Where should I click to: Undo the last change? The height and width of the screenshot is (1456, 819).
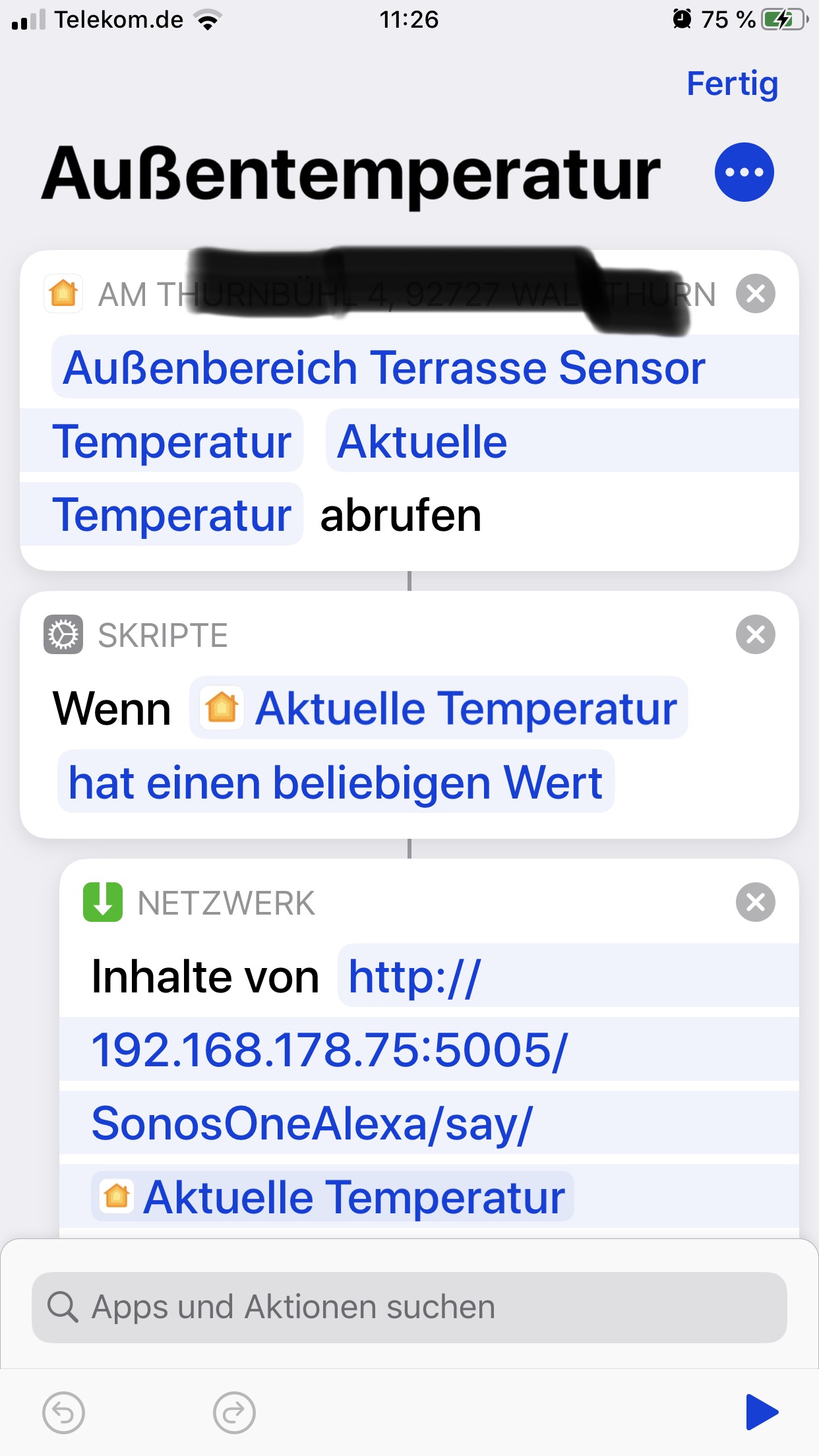[63, 1412]
